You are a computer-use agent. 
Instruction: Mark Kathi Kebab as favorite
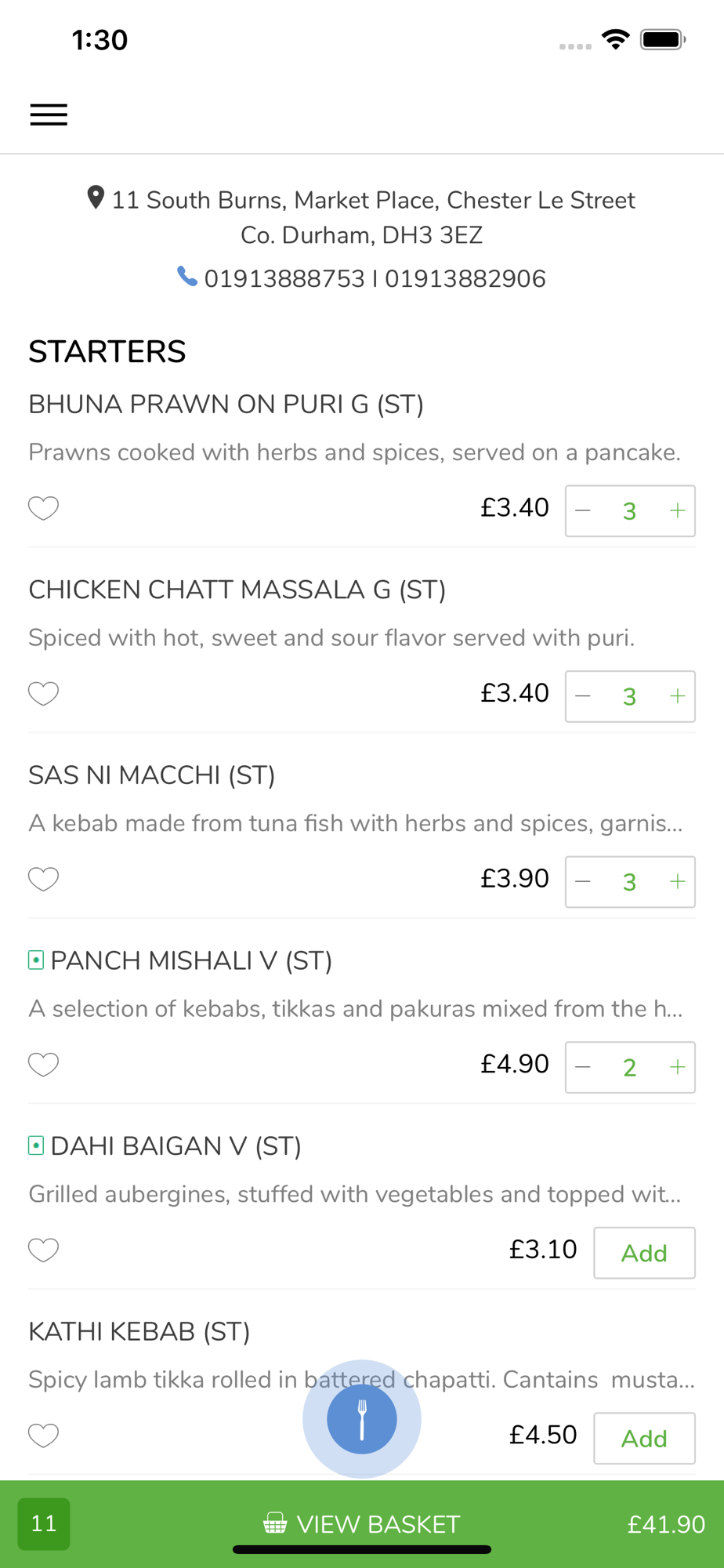(43, 1435)
